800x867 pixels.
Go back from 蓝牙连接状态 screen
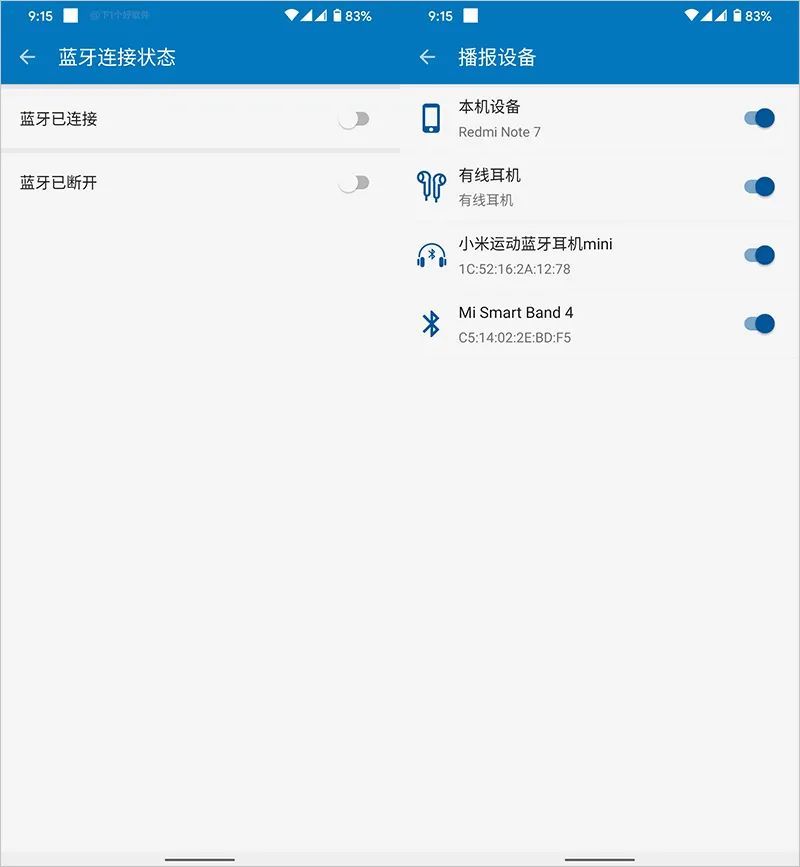(x=28, y=57)
